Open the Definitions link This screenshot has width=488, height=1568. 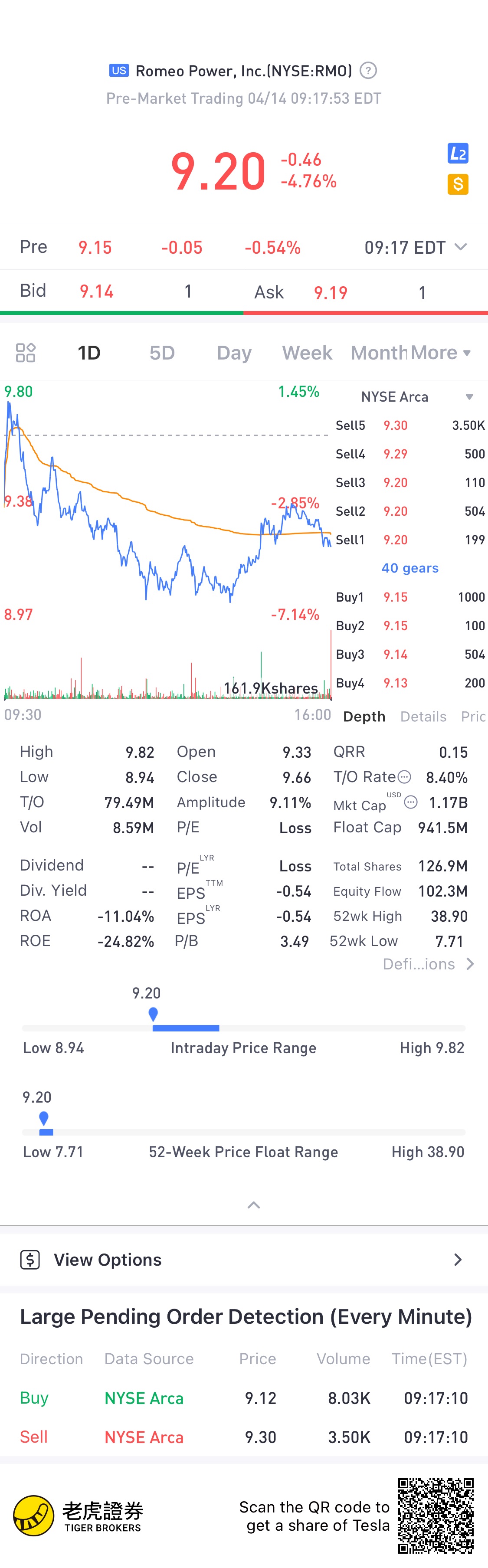pos(428,964)
